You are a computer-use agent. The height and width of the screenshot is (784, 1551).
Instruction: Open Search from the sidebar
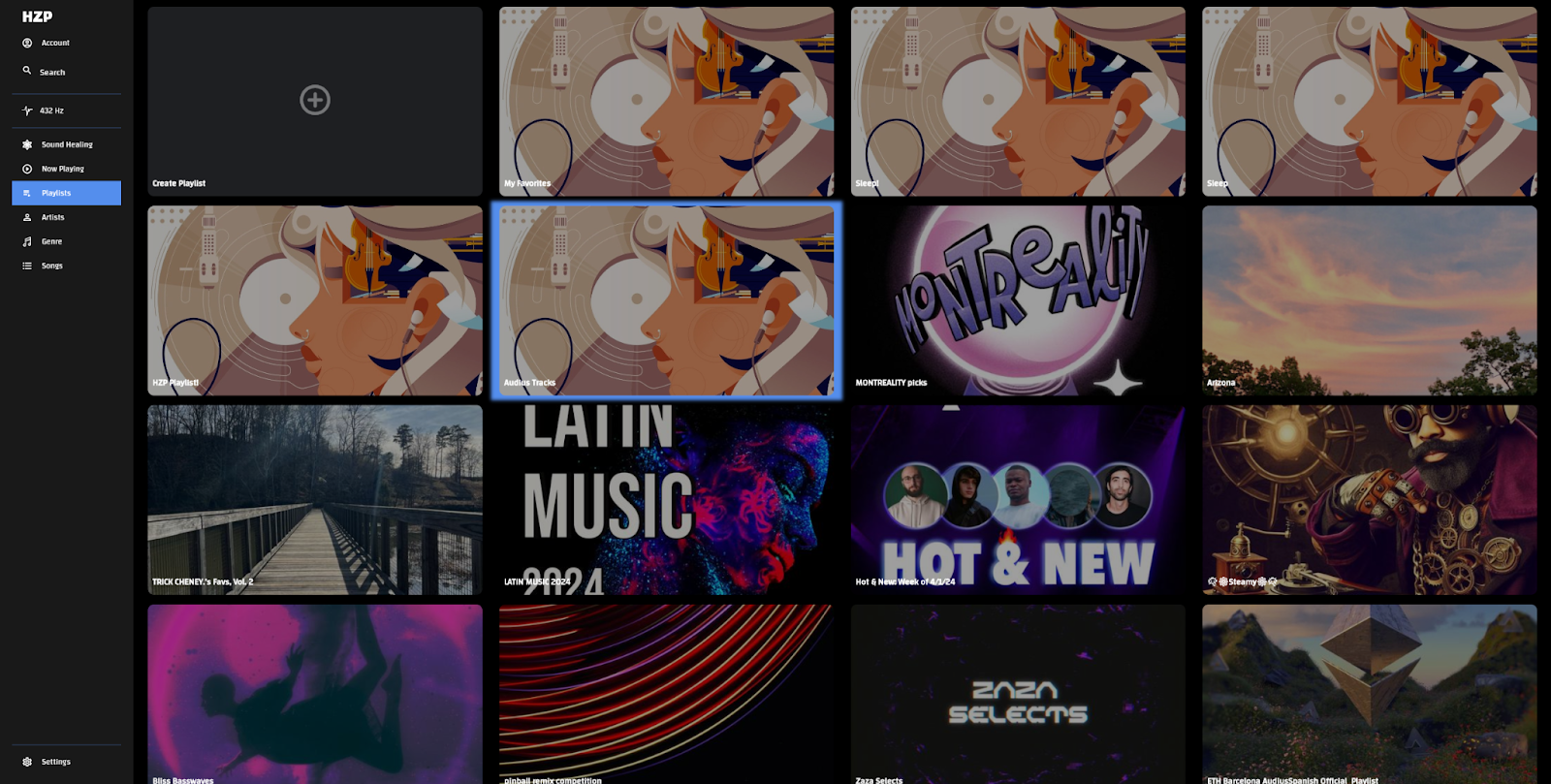(x=51, y=72)
